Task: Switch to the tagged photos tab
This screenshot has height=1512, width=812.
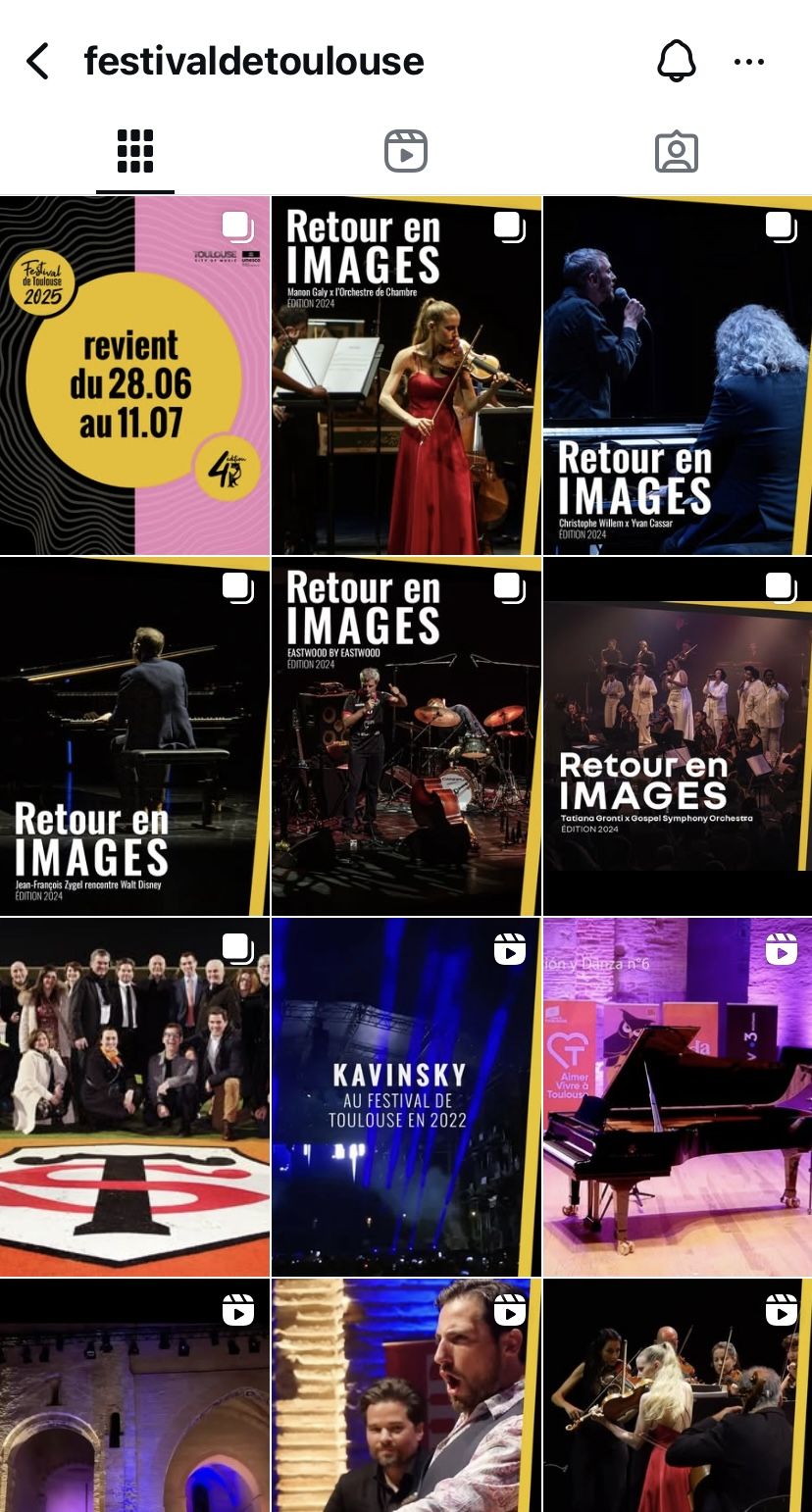Action: tap(676, 152)
